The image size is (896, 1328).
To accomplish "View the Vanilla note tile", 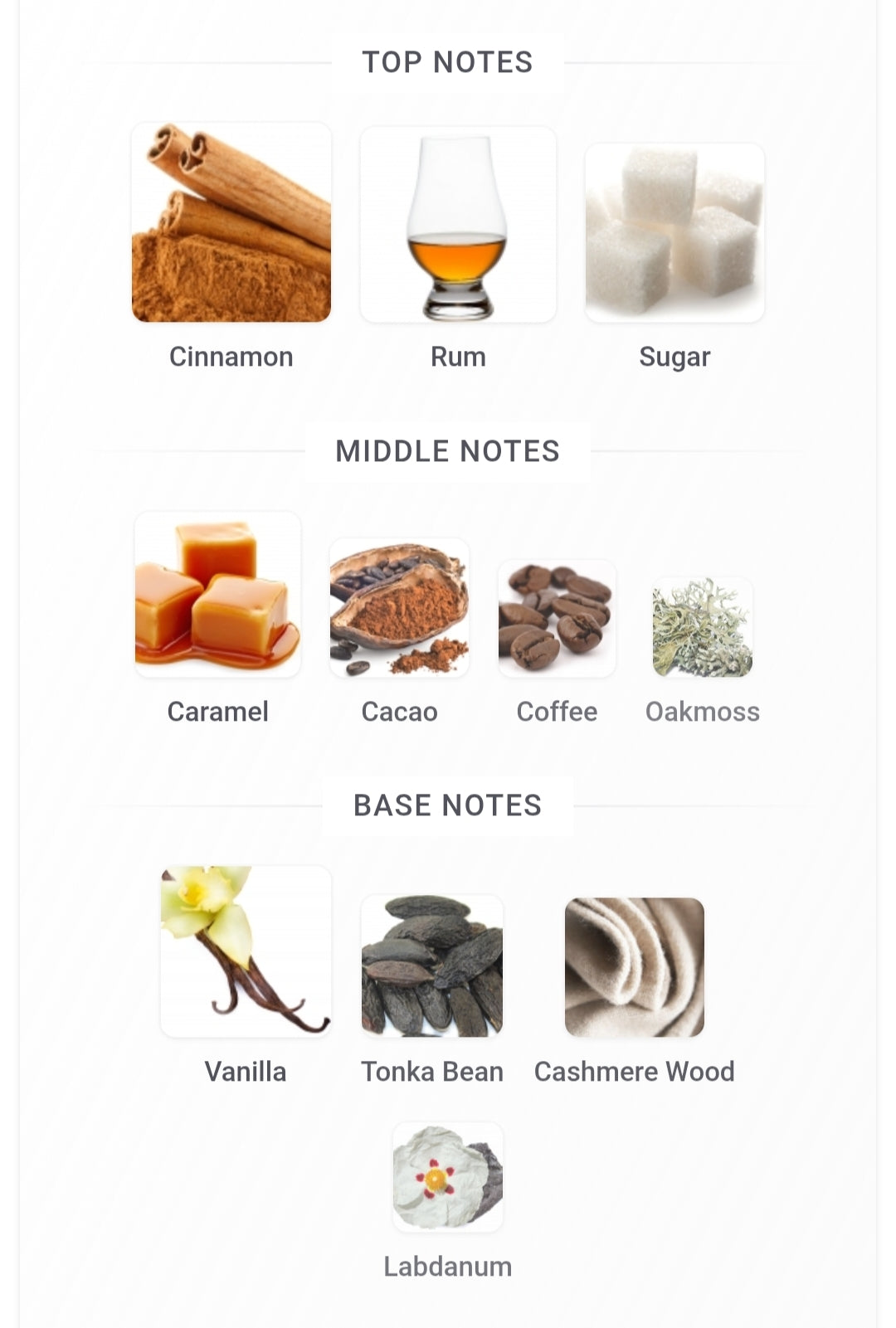I will point(246,951).
